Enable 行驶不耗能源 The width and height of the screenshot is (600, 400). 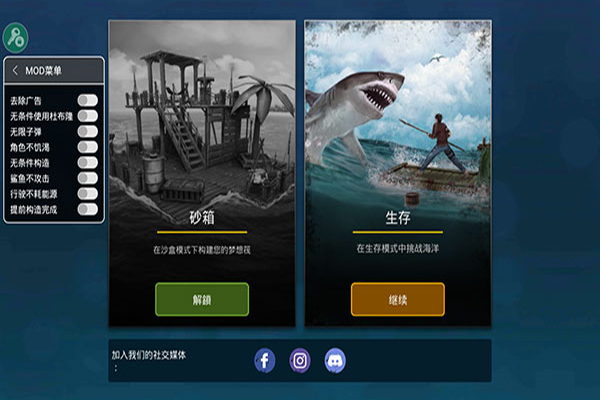click(x=88, y=194)
